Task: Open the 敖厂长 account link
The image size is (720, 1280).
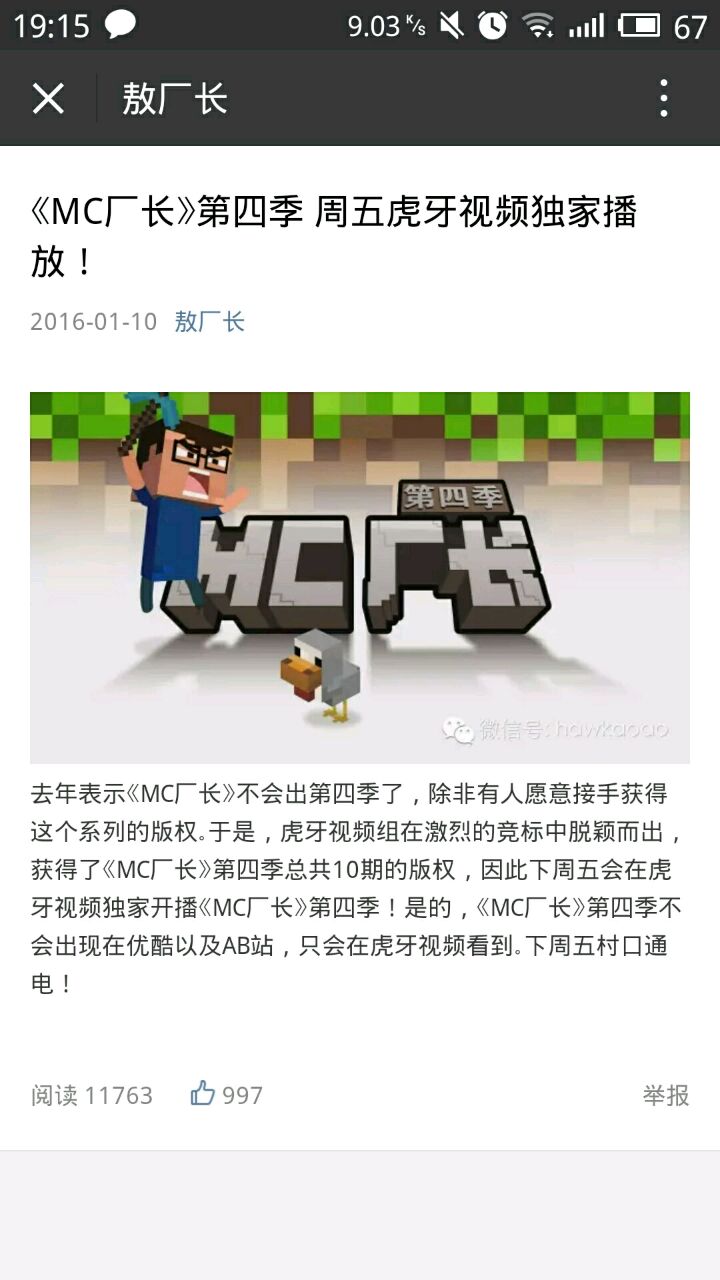Action: click(209, 322)
